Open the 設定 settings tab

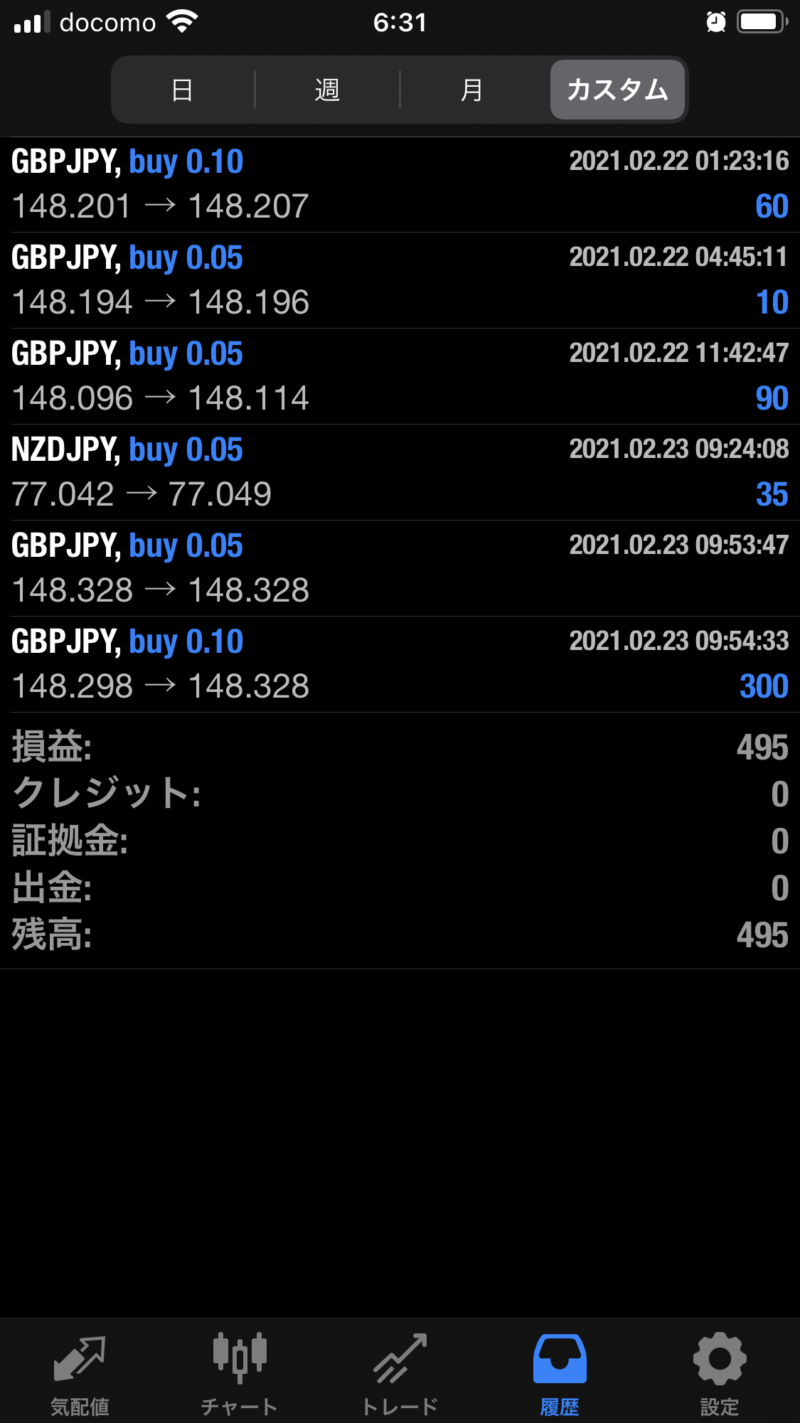point(720,1373)
